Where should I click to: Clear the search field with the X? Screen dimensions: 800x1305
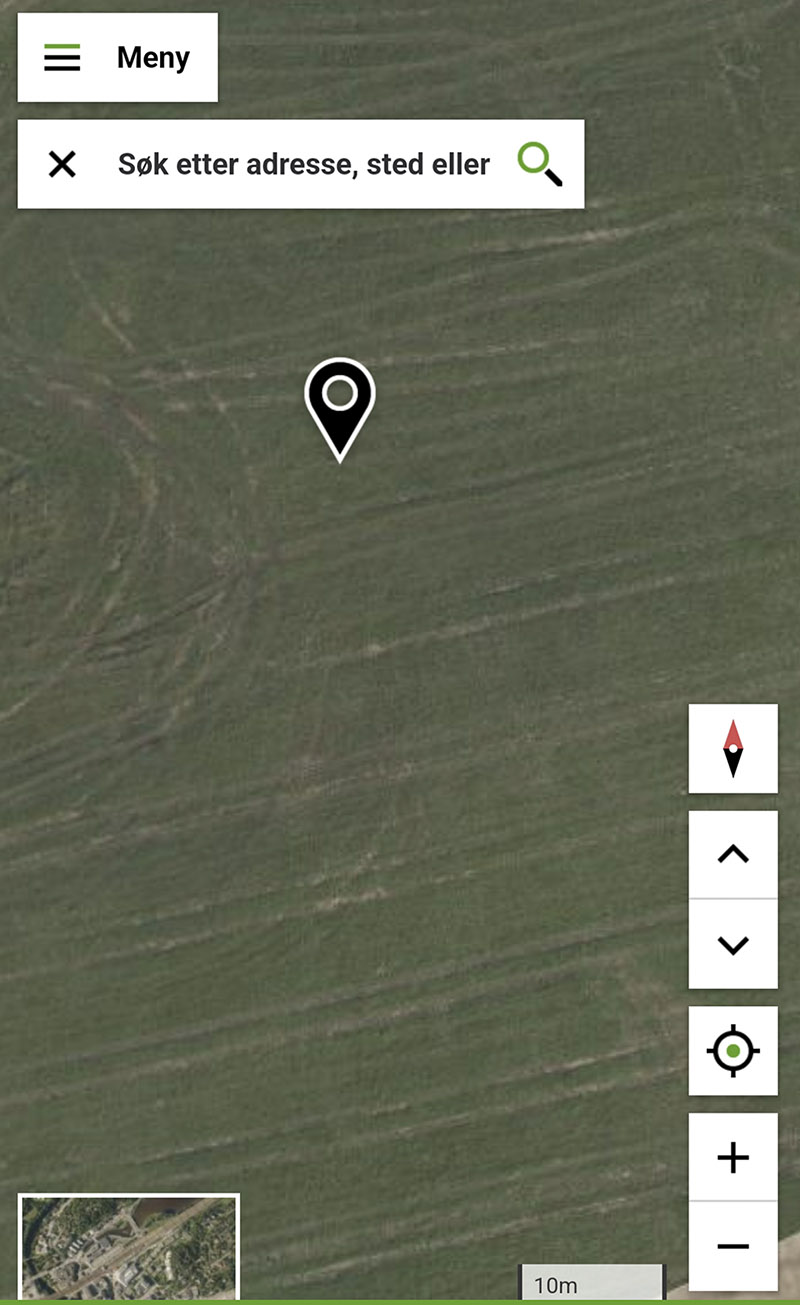point(62,164)
